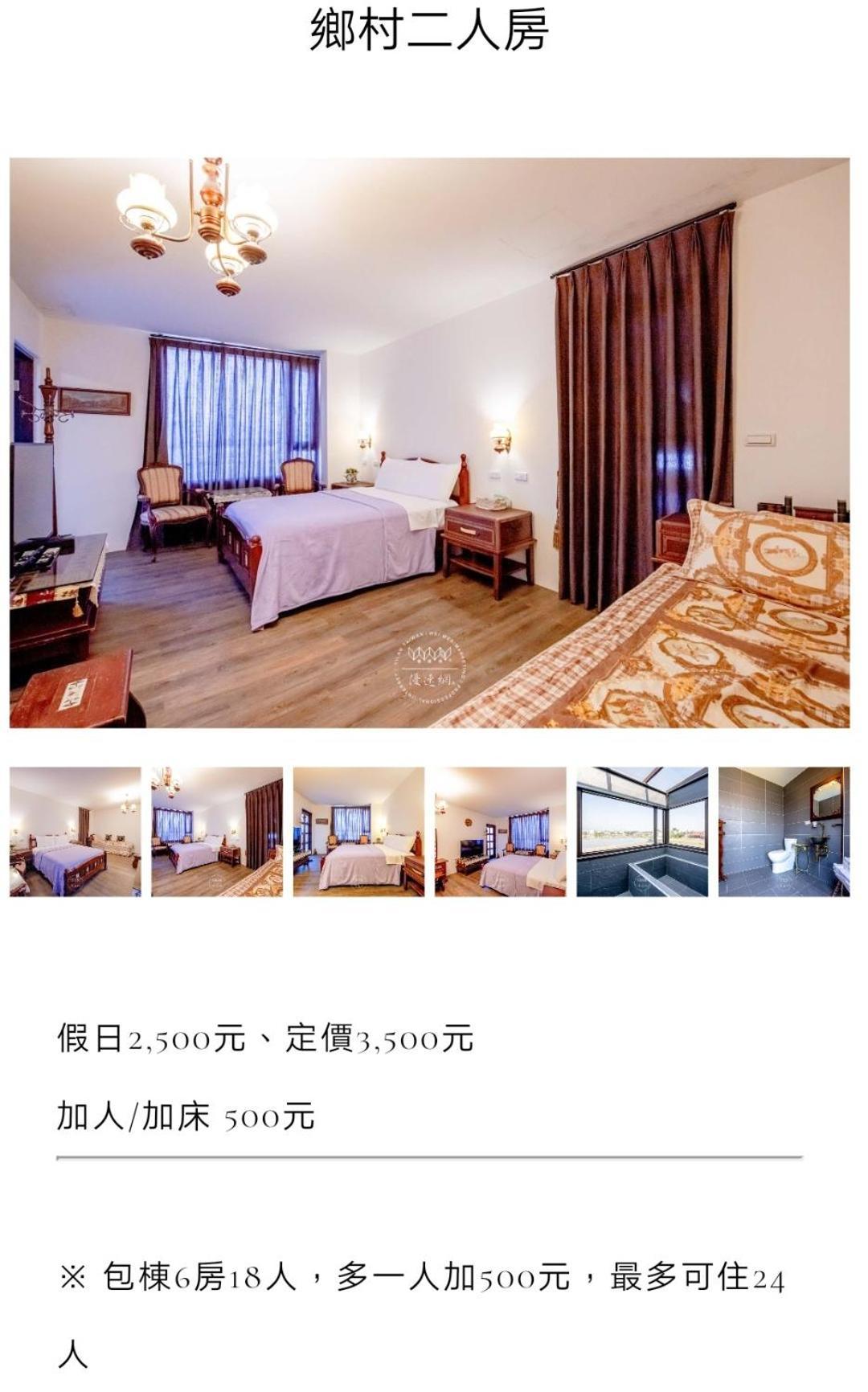Open the toilet and sink bathroom thumbnail

(784, 832)
